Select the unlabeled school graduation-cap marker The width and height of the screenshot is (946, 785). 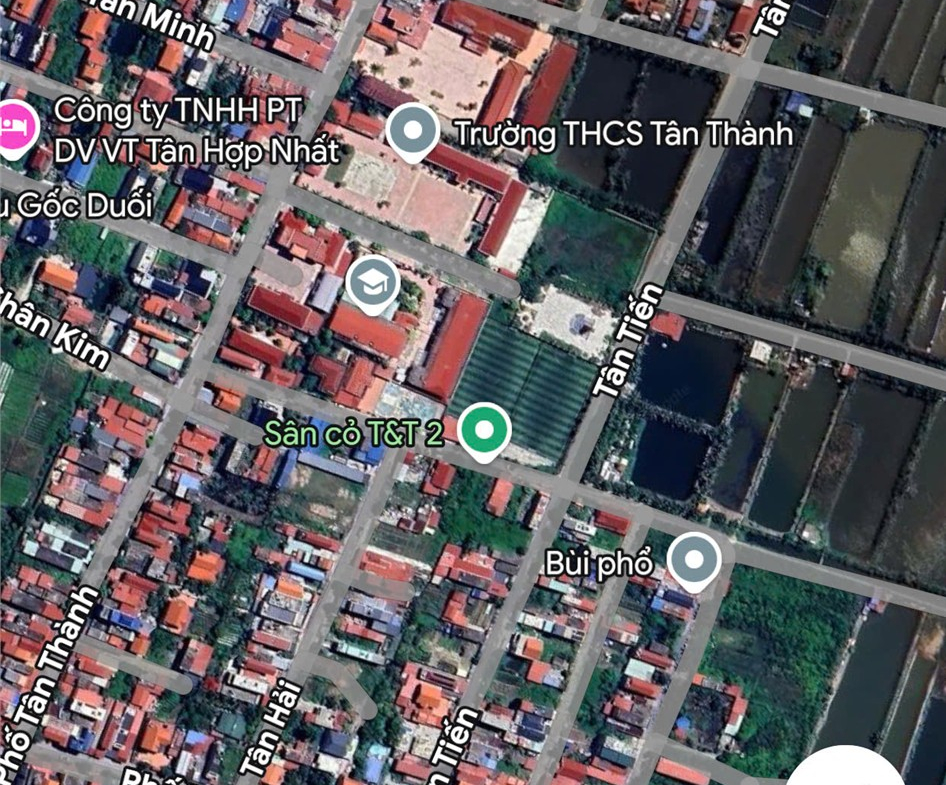tap(373, 284)
